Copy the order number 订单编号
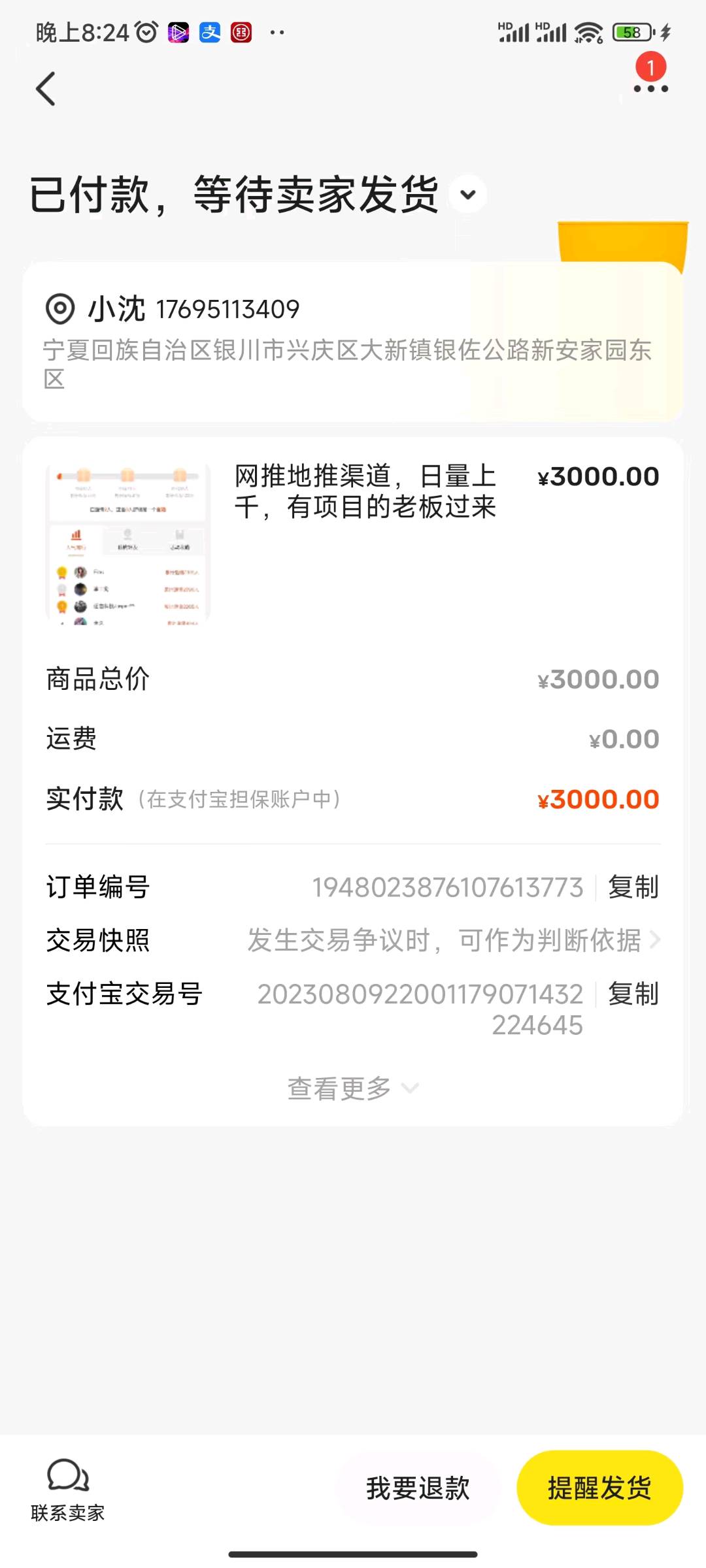 [633, 887]
